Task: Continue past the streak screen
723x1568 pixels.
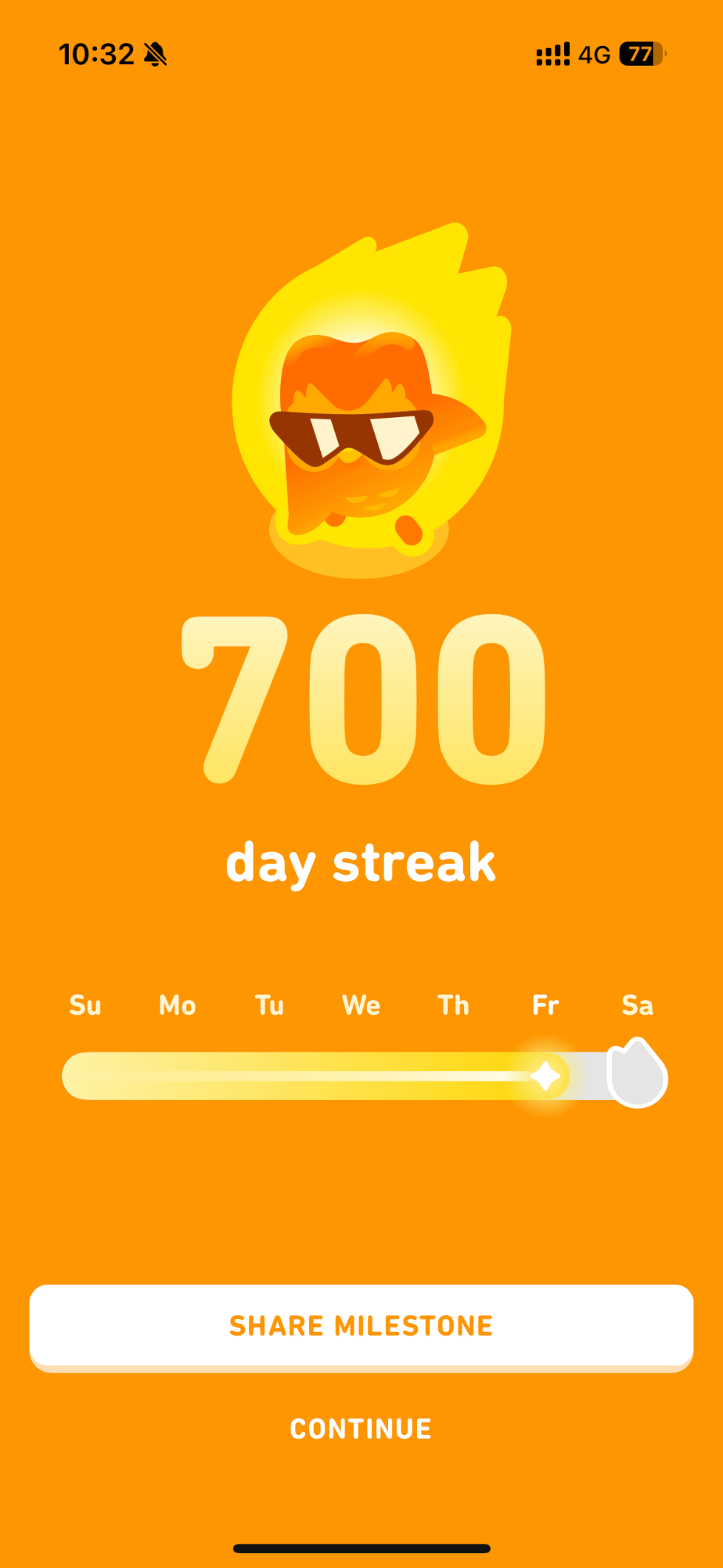Action: tap(361, 1429)
